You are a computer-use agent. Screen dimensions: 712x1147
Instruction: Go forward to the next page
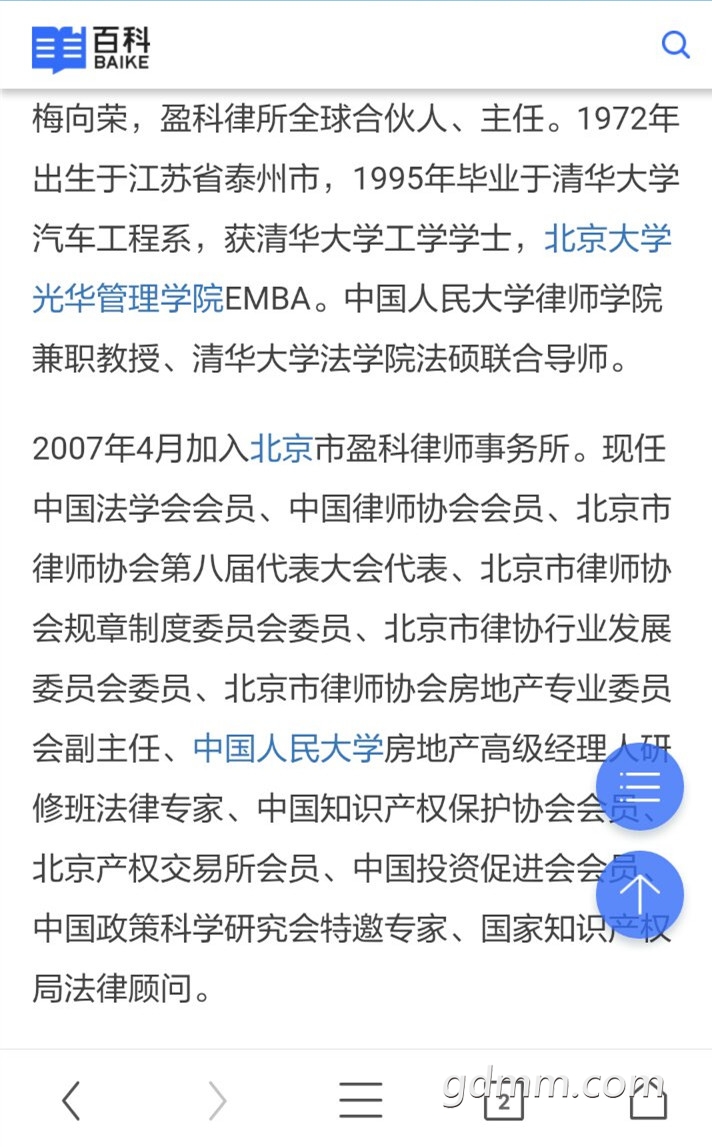pyautogui.click(x=217, y=1099)
